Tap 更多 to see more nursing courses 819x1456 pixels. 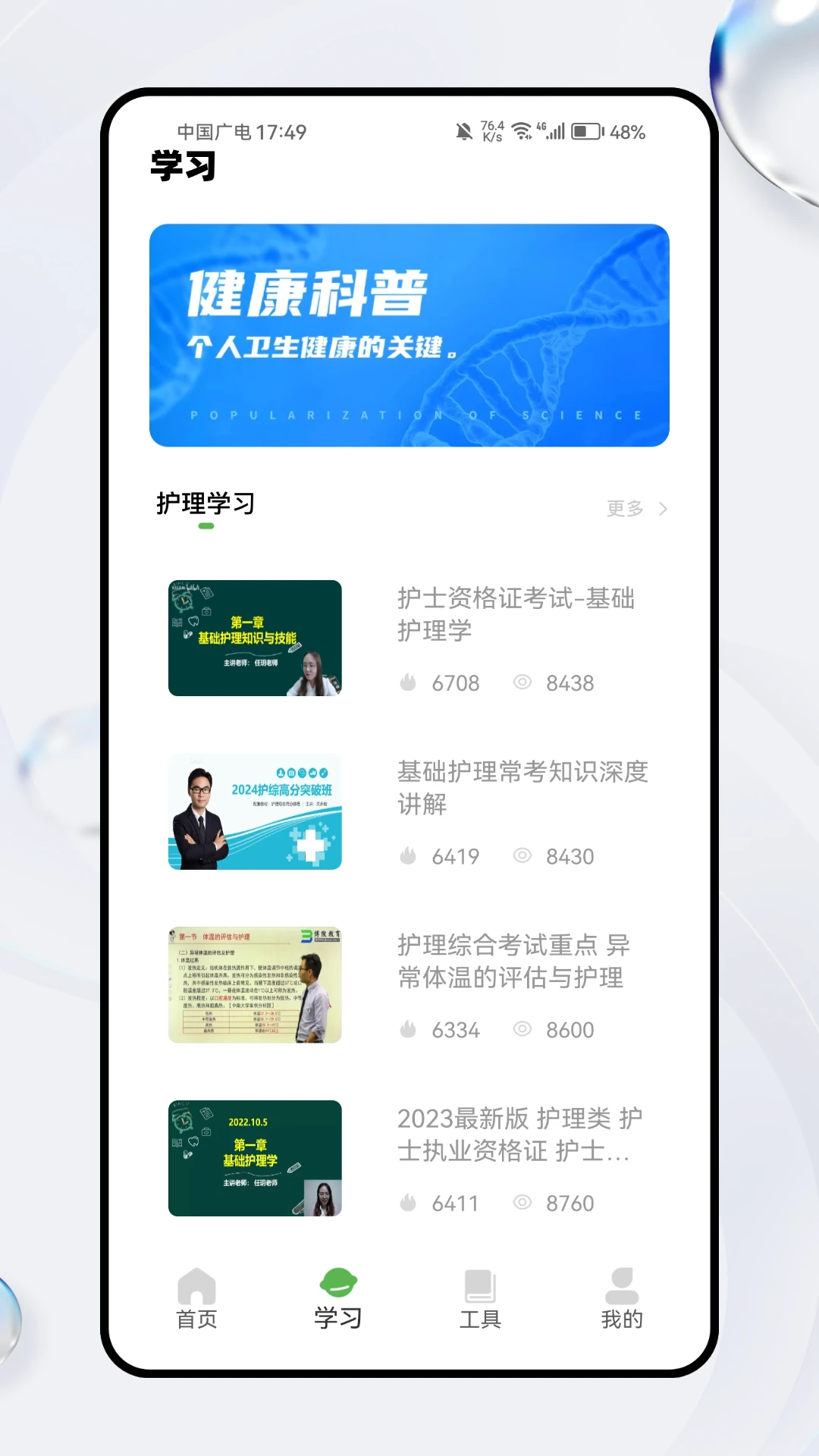coord(636,509)
